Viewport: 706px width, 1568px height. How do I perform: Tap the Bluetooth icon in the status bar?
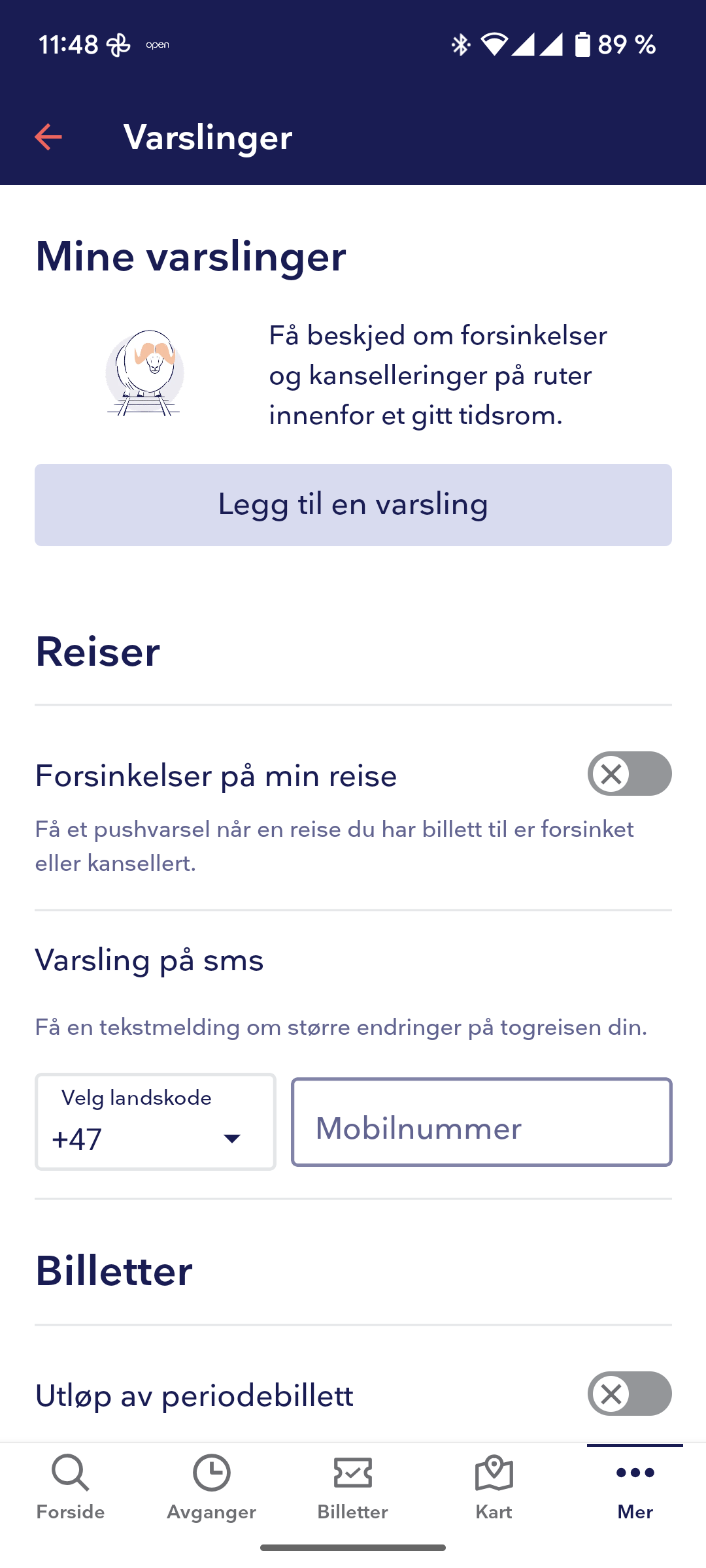click(x=461, y=44)
